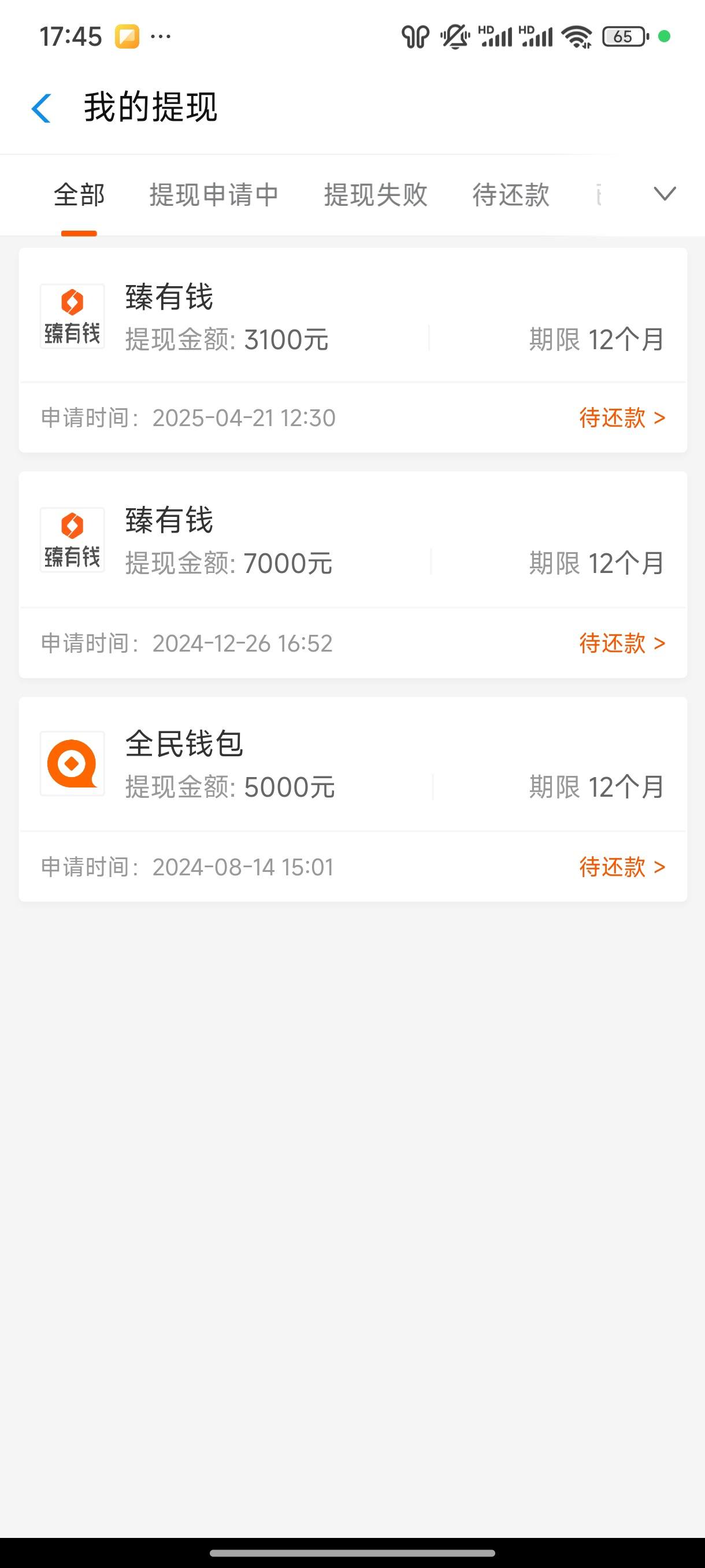Screen dimensions: 705x1568
Task: Tap 待还款 link for 2024-08-14 application
Action: [x=622, y=867]
